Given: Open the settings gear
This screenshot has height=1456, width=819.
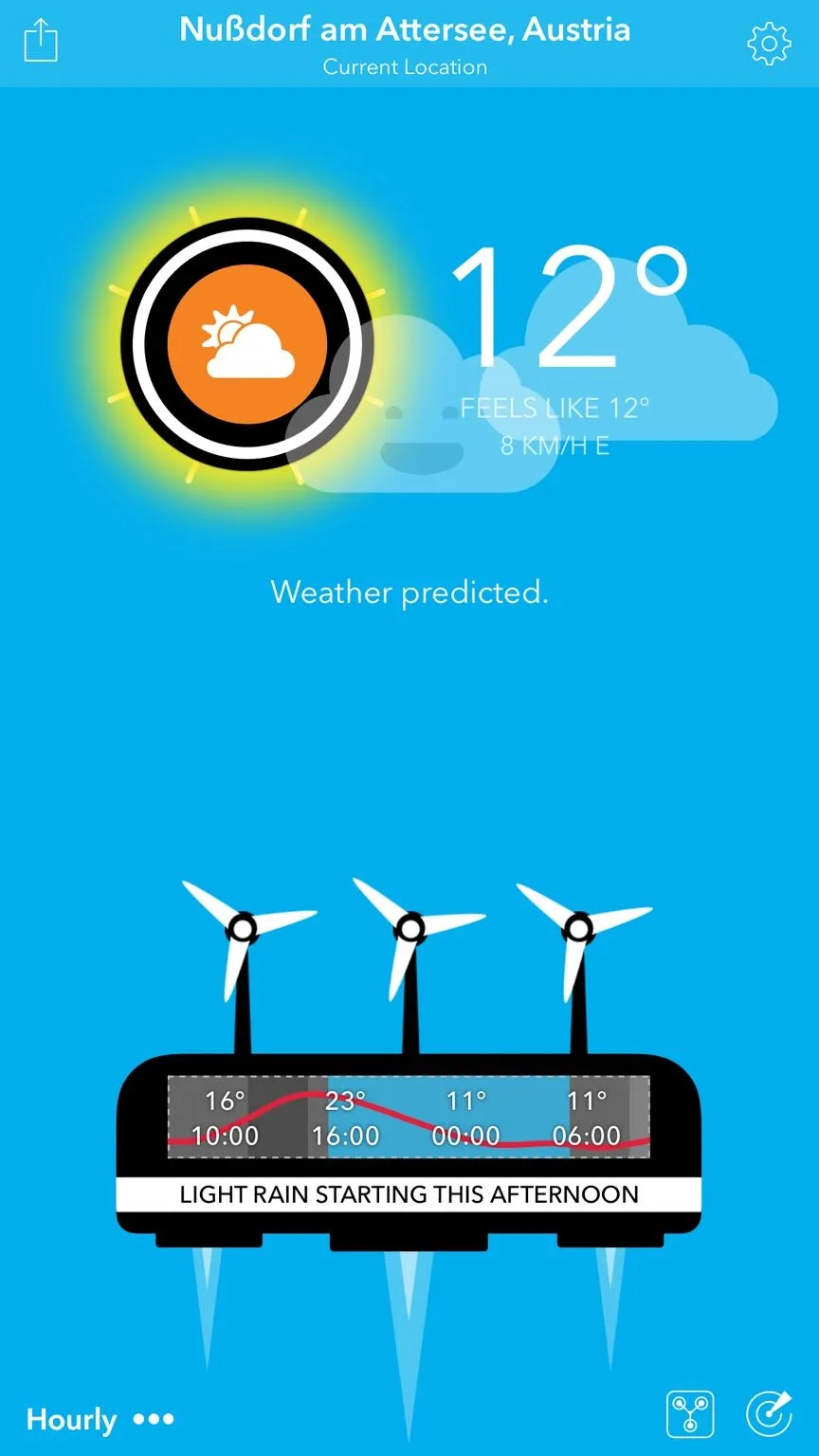Looking at the screenshot, I should (x=768, y=44).
